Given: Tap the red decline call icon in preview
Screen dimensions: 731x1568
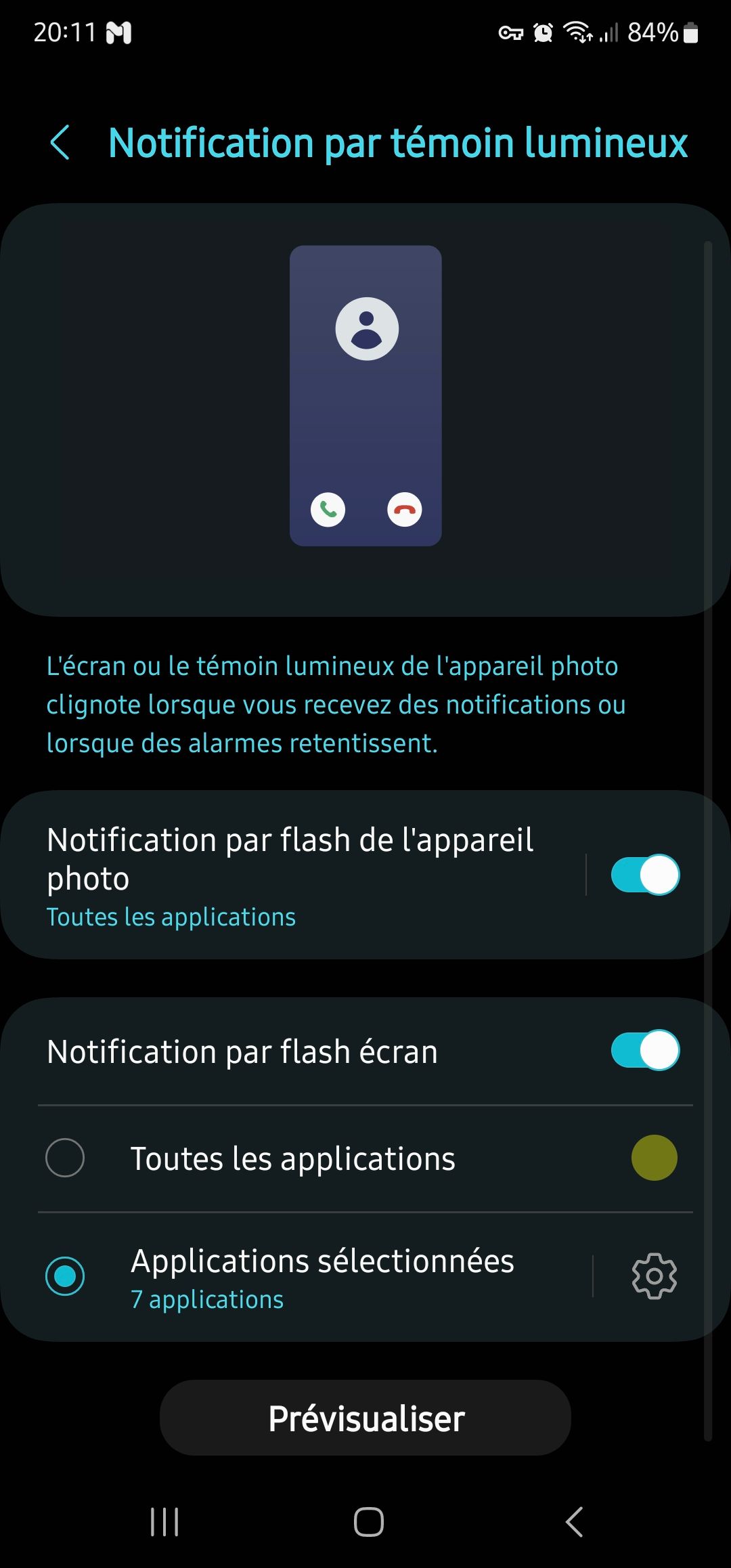Looking at the screenshot, I should tap(404, 509).
